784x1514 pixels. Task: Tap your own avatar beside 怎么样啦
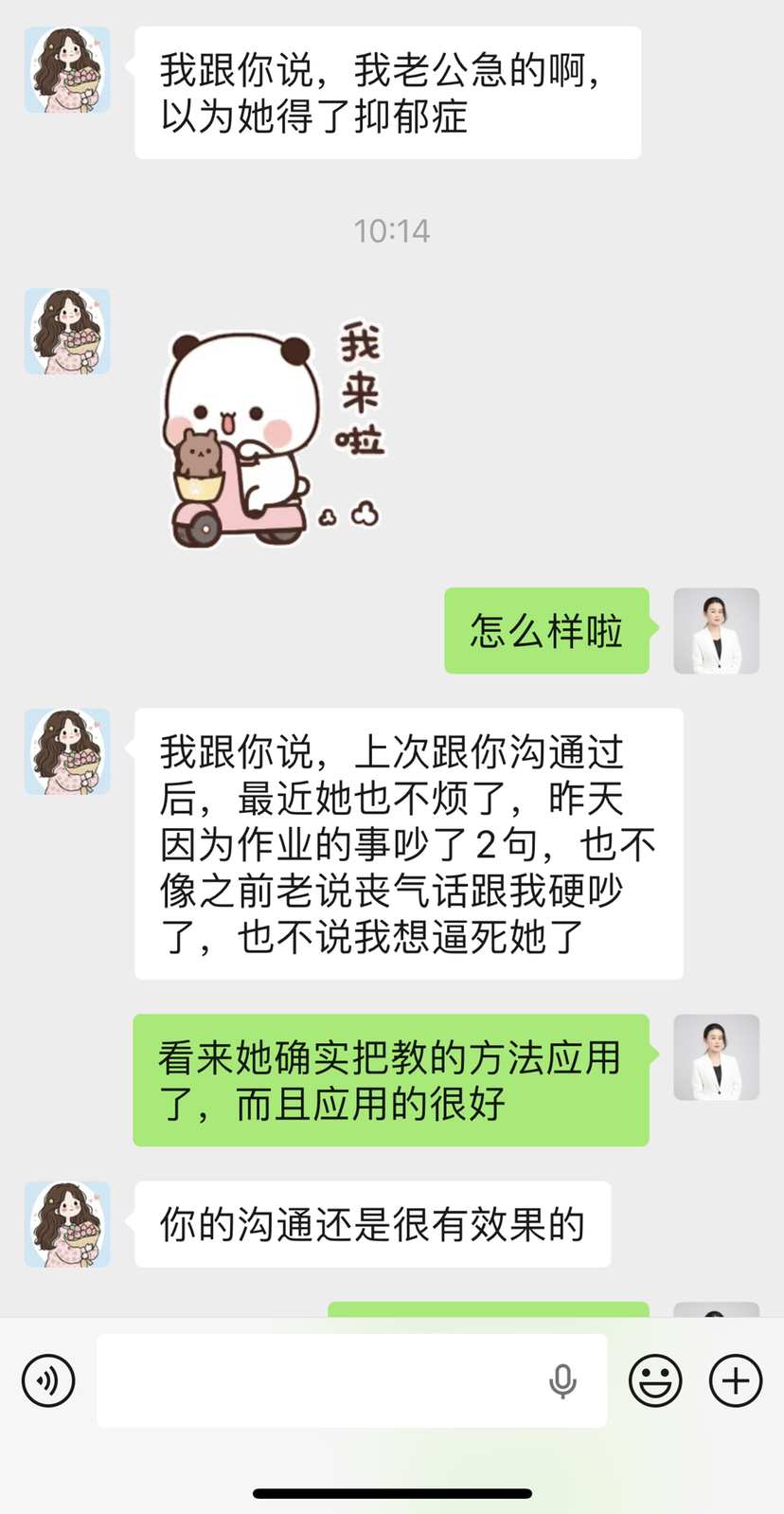pyautogui.click(x=716, y=631)
